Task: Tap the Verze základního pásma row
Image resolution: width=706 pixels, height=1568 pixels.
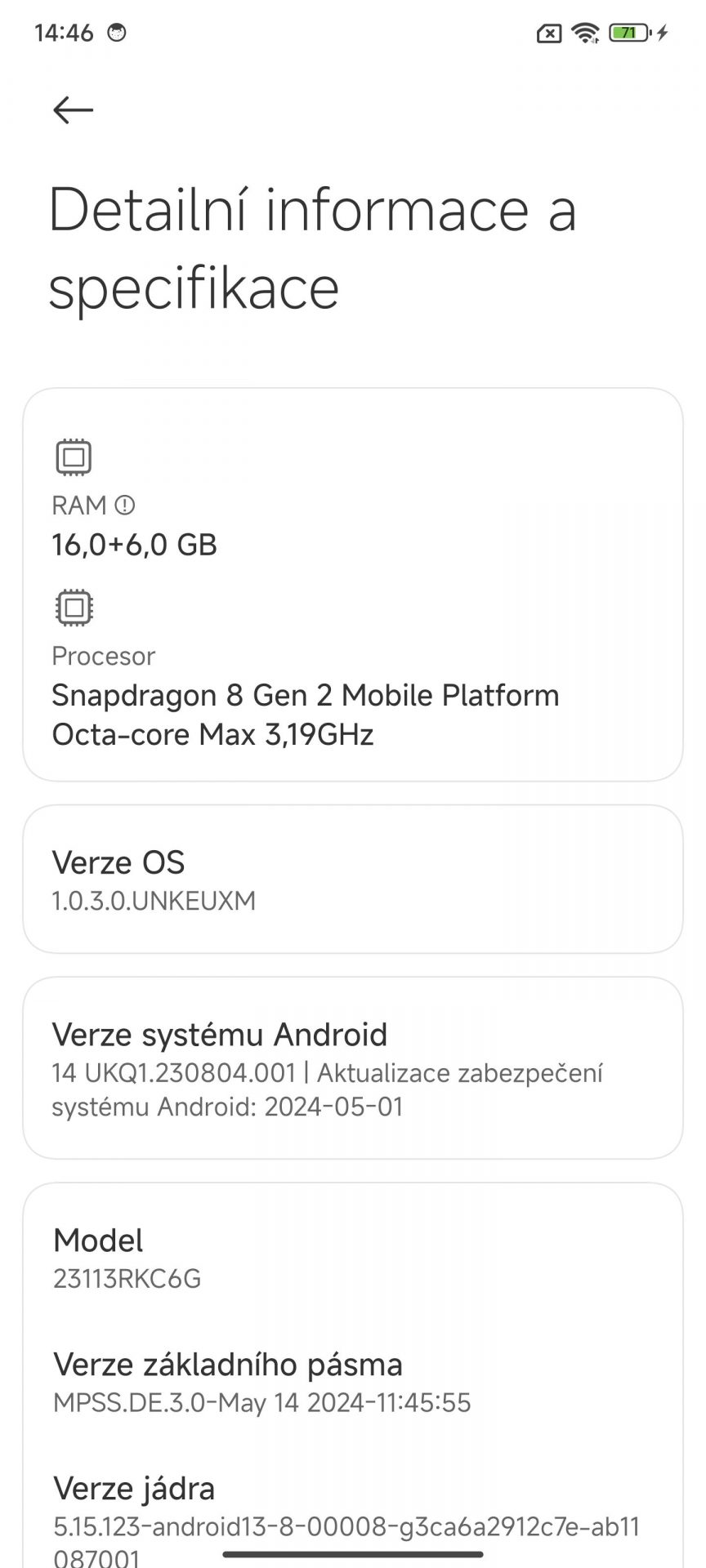Action: pyautogui.click(x=353, y=1383)
